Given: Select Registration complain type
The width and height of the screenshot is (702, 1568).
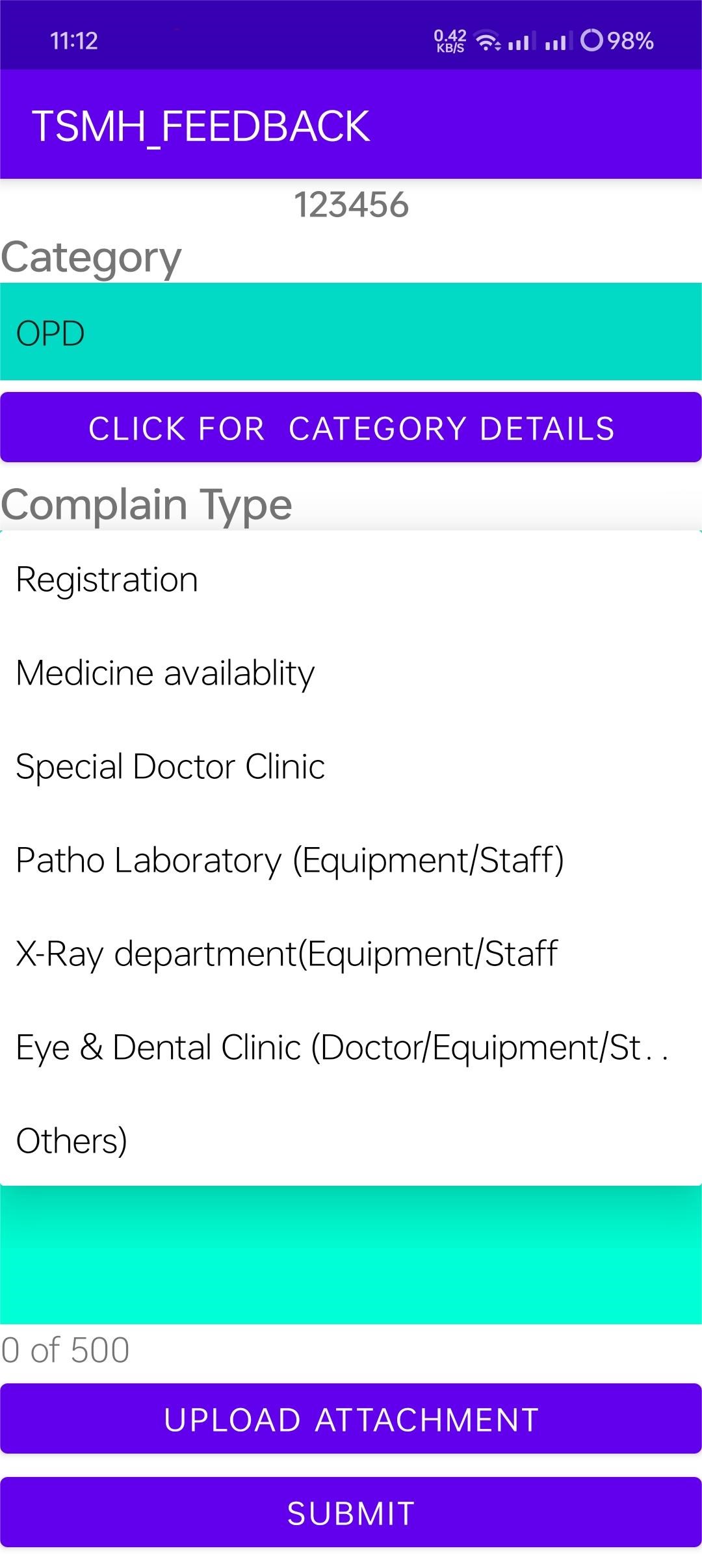Looking at the screenshot, I should [351, 579].
